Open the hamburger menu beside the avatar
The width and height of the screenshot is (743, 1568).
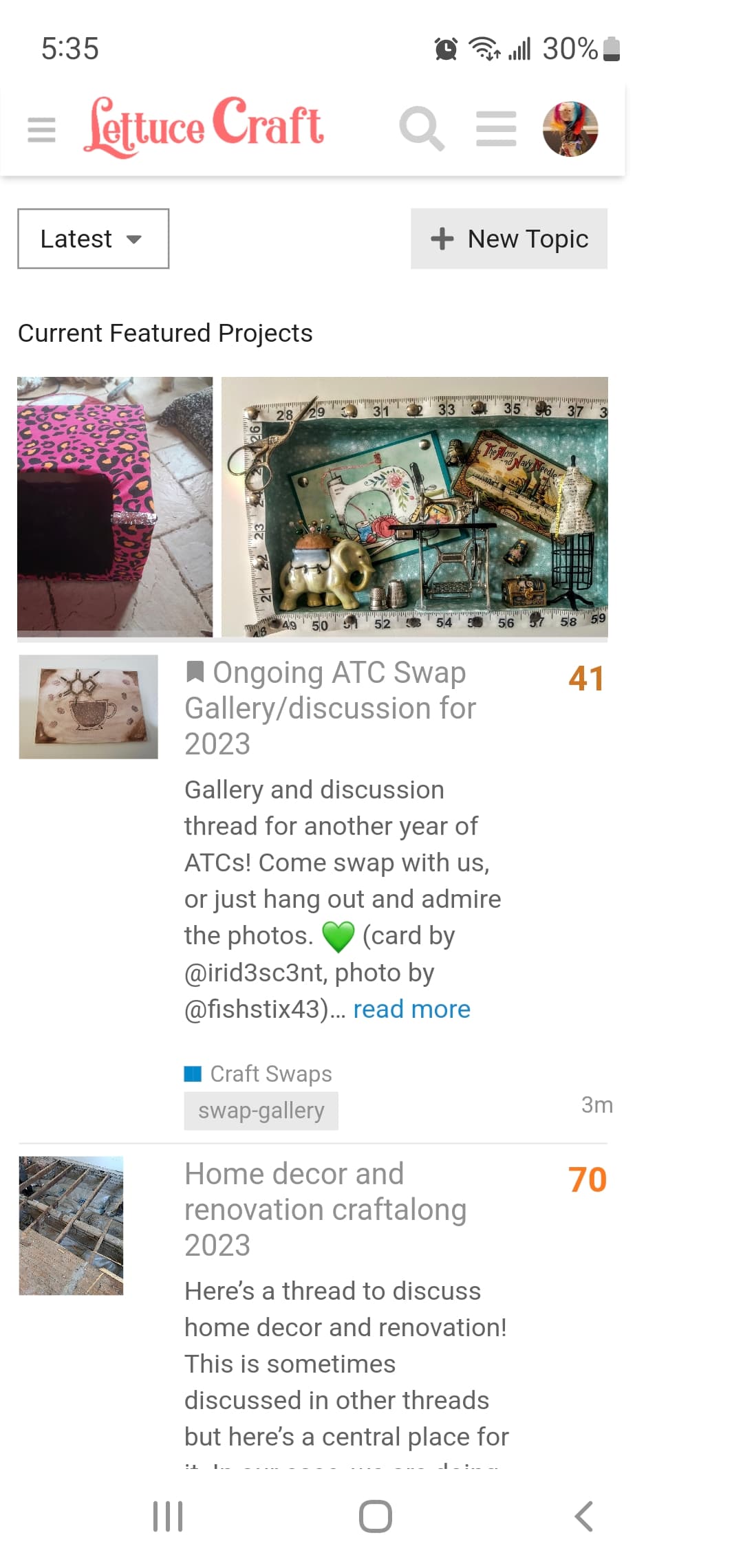[496, 129]
